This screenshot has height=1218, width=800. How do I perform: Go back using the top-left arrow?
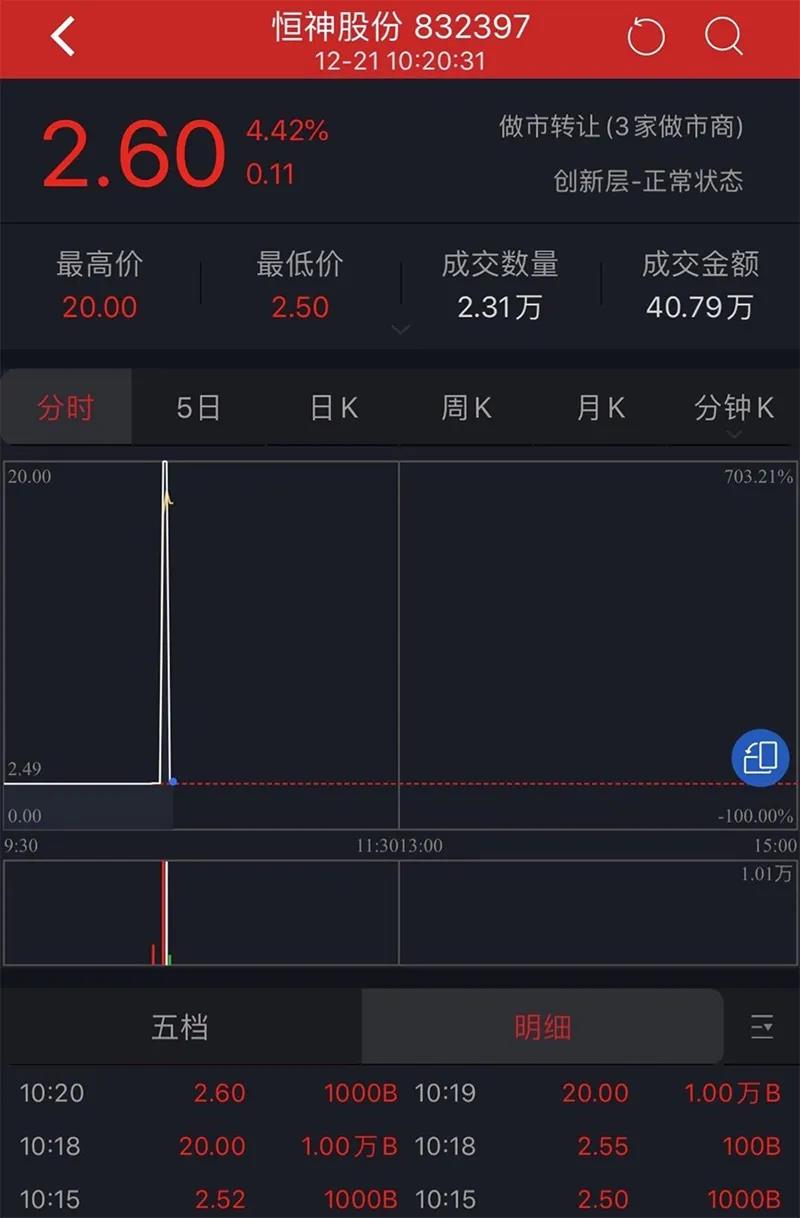[x=63, y=38]
